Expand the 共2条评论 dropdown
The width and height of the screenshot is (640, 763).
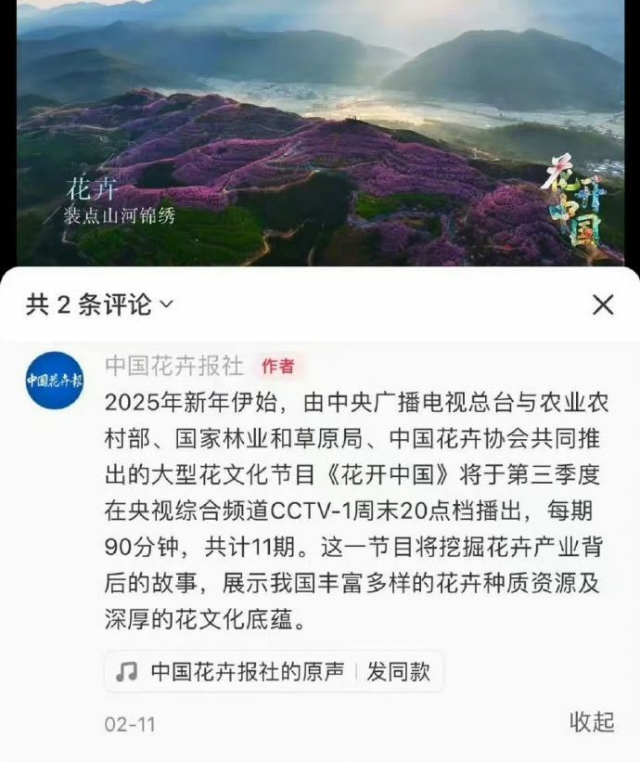(x=100, y=305)
